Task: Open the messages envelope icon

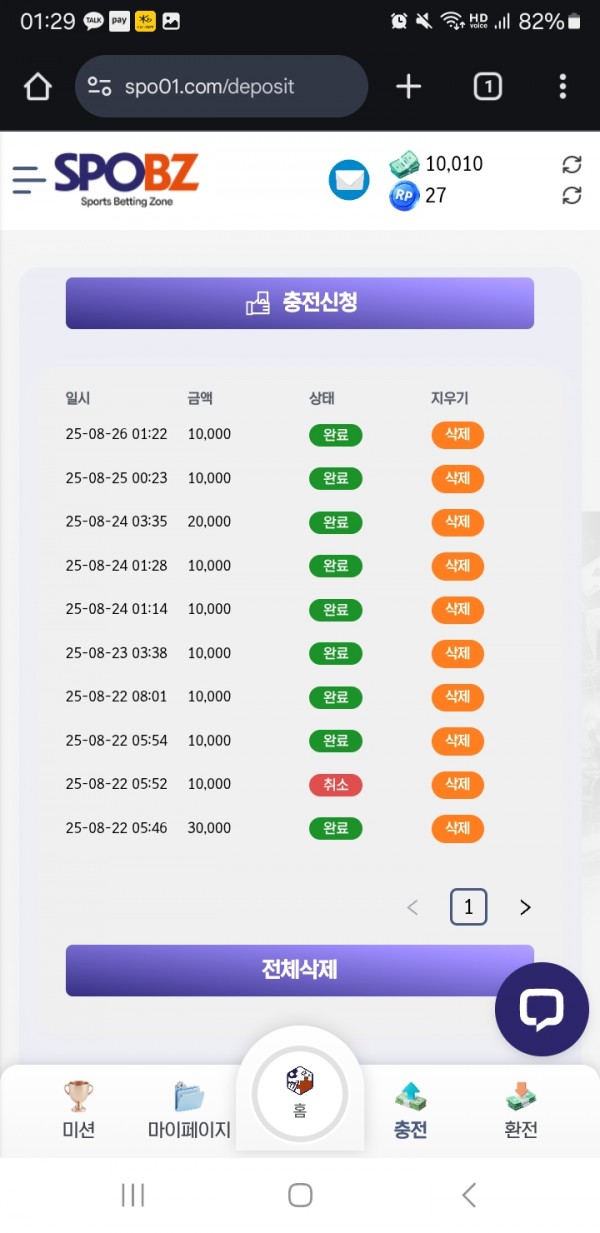Action: (x=349, y=180)
